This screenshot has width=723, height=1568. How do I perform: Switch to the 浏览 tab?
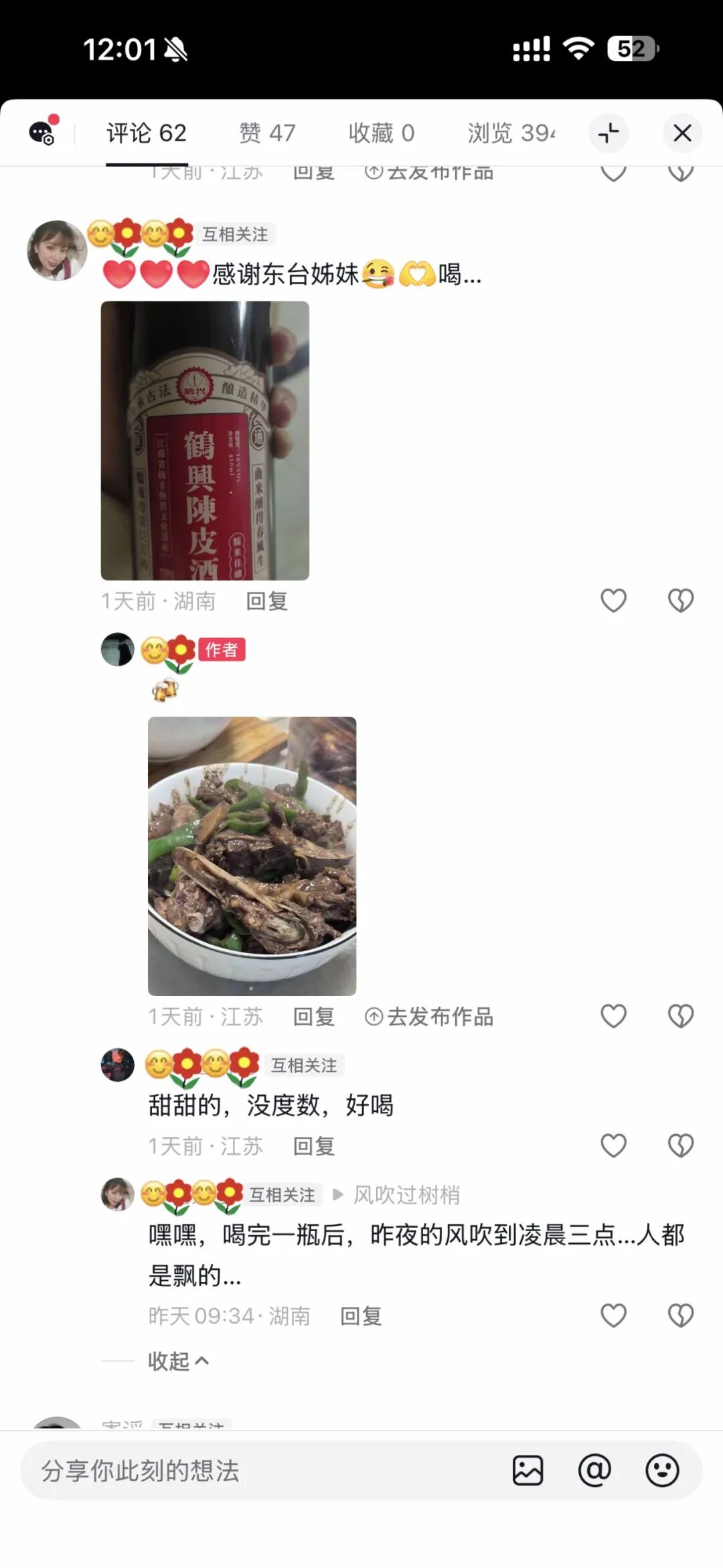[x=511, y=133]
